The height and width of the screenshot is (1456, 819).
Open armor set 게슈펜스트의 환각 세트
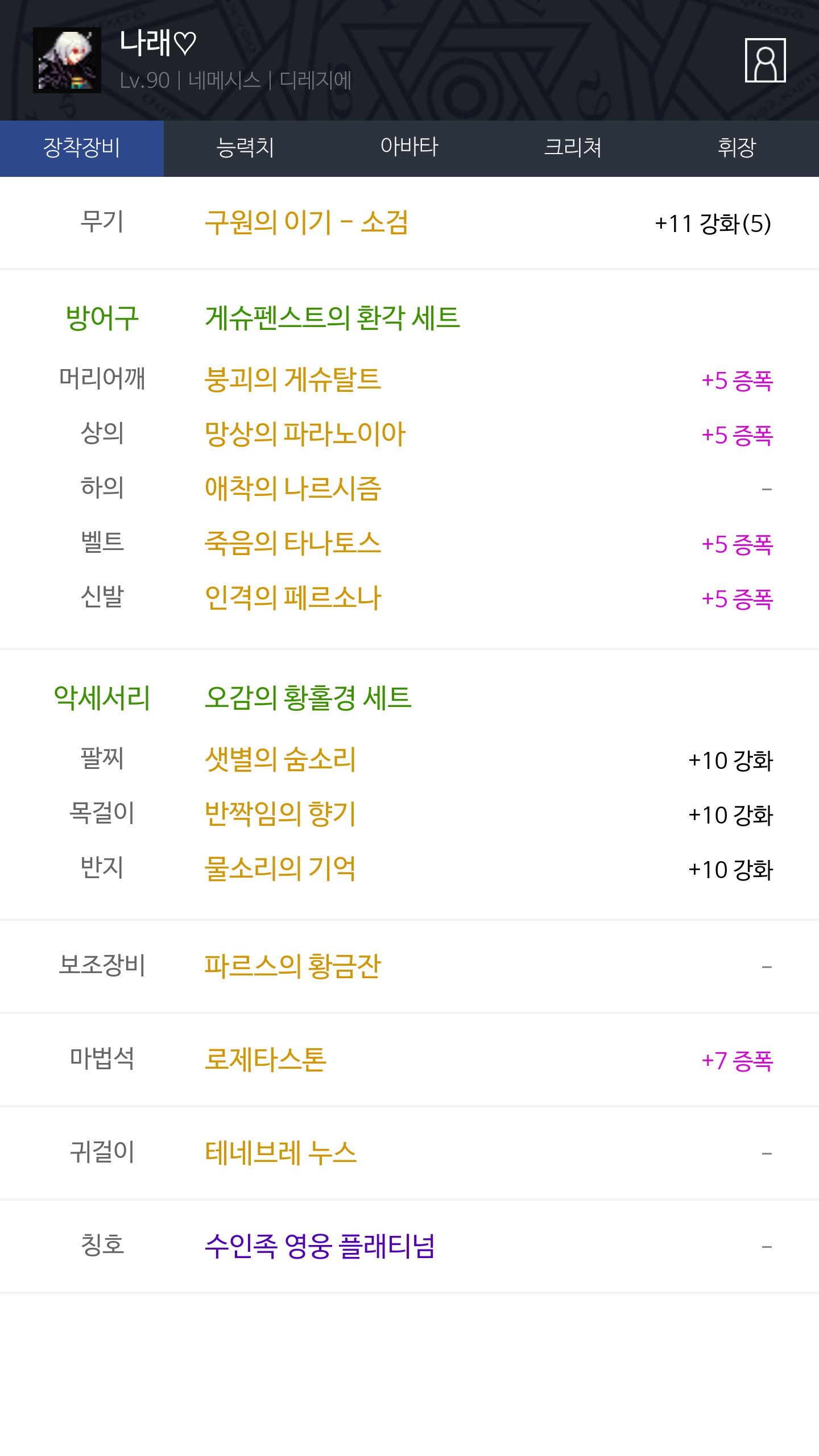click(332, 317)
